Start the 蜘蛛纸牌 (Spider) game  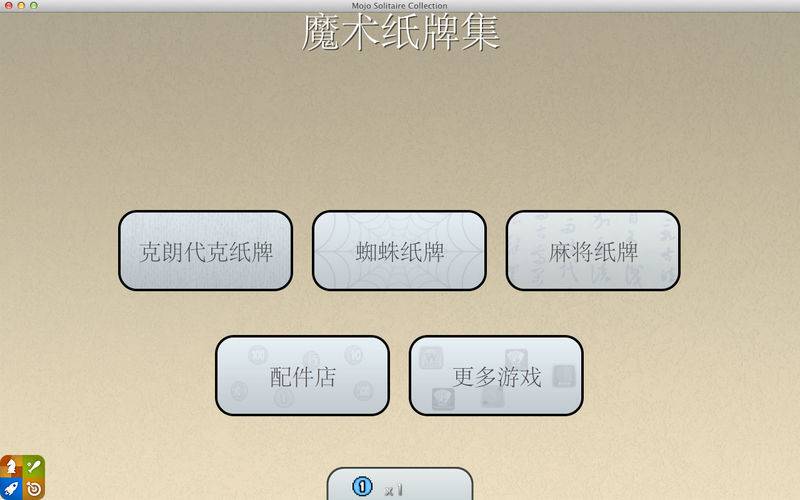(x=399, y=251)
